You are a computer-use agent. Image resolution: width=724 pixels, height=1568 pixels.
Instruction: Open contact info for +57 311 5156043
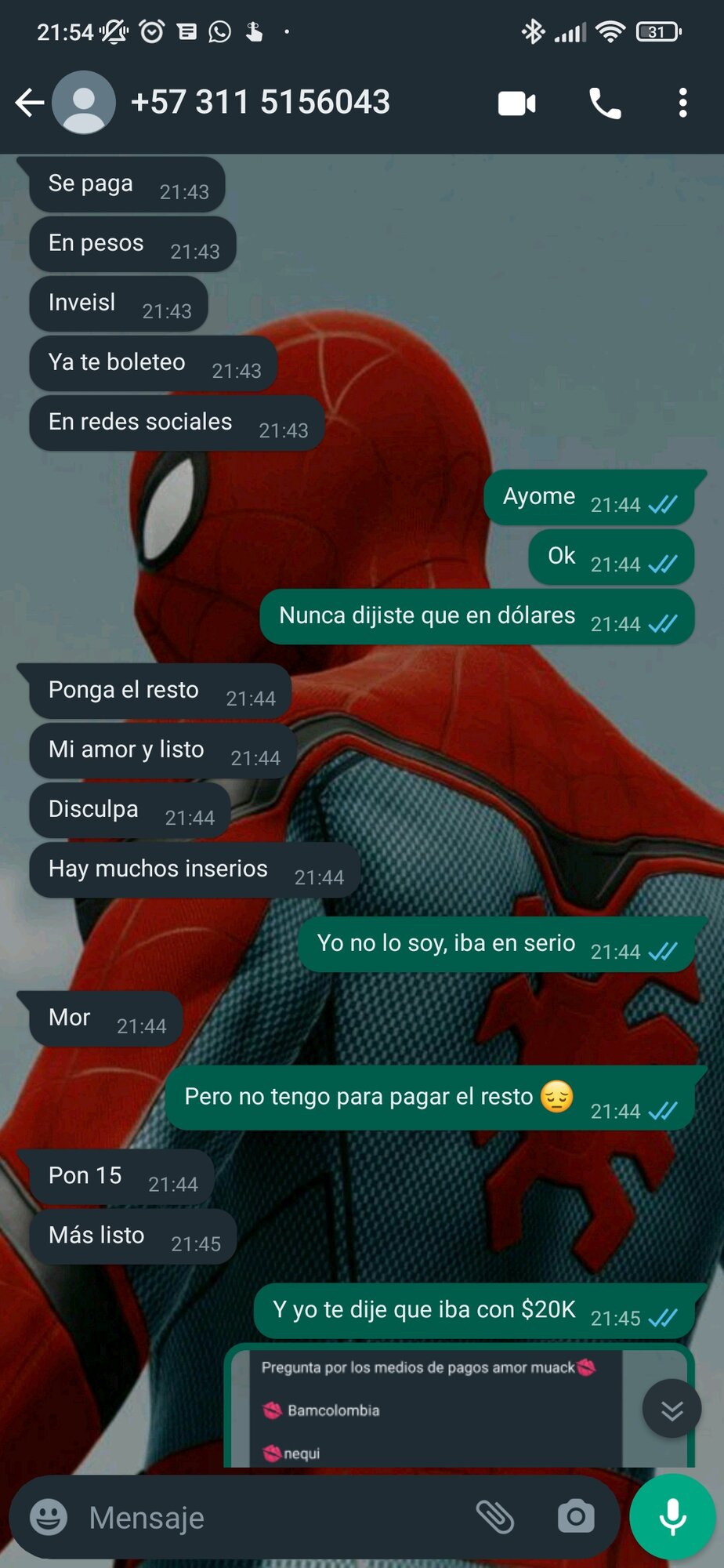point(260,103)
